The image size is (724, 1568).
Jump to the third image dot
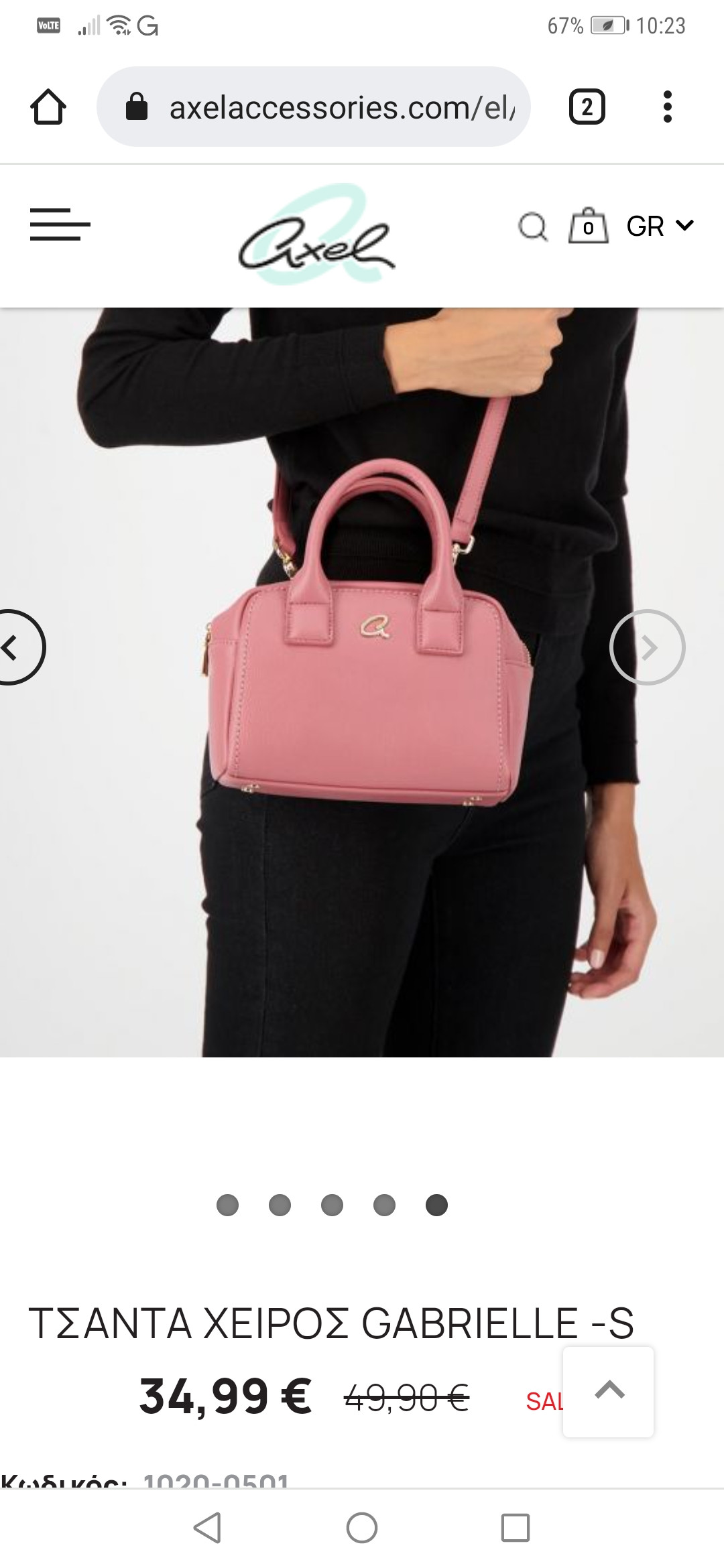point(333,1205)
